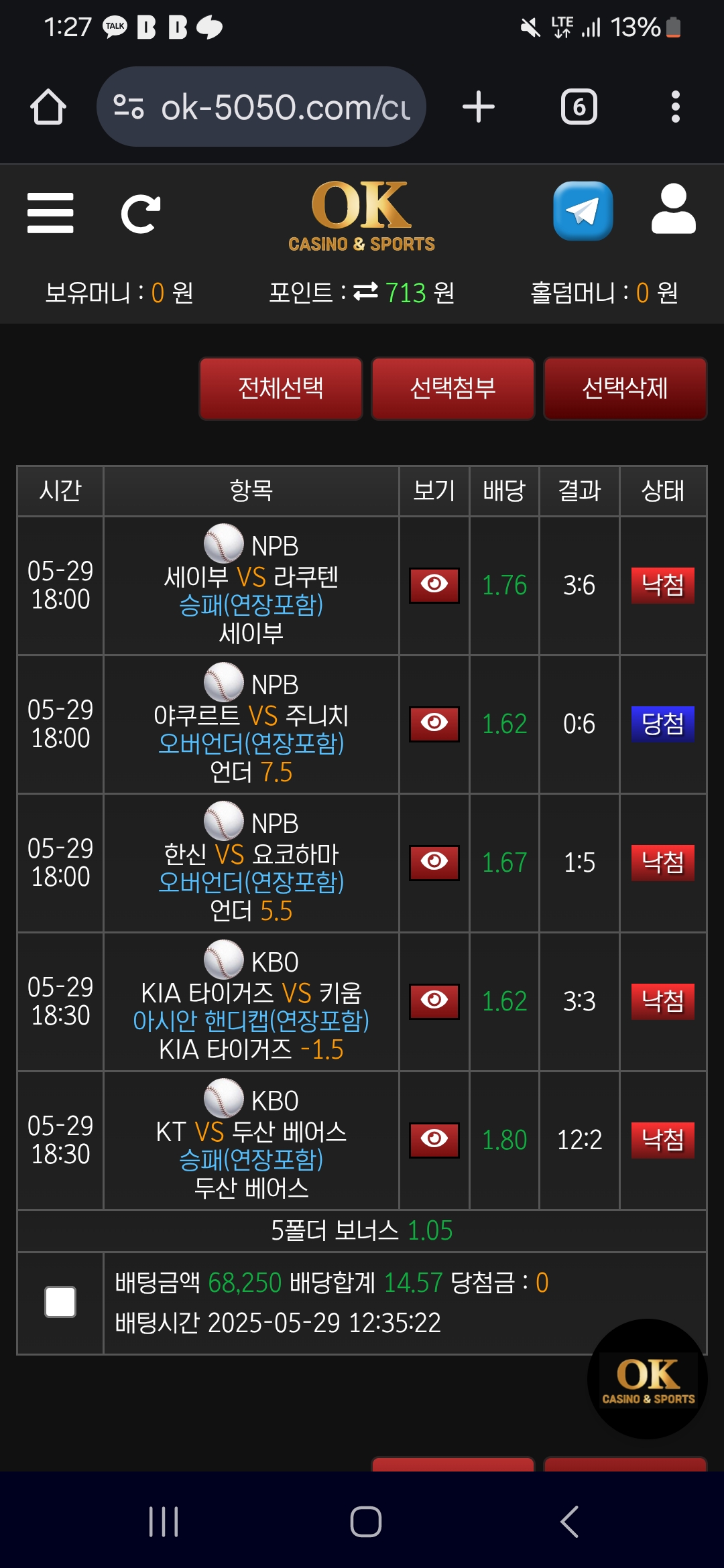Tap the 전체선택 button
This screenshot has height=1568, width=724.
coord(281,389)
